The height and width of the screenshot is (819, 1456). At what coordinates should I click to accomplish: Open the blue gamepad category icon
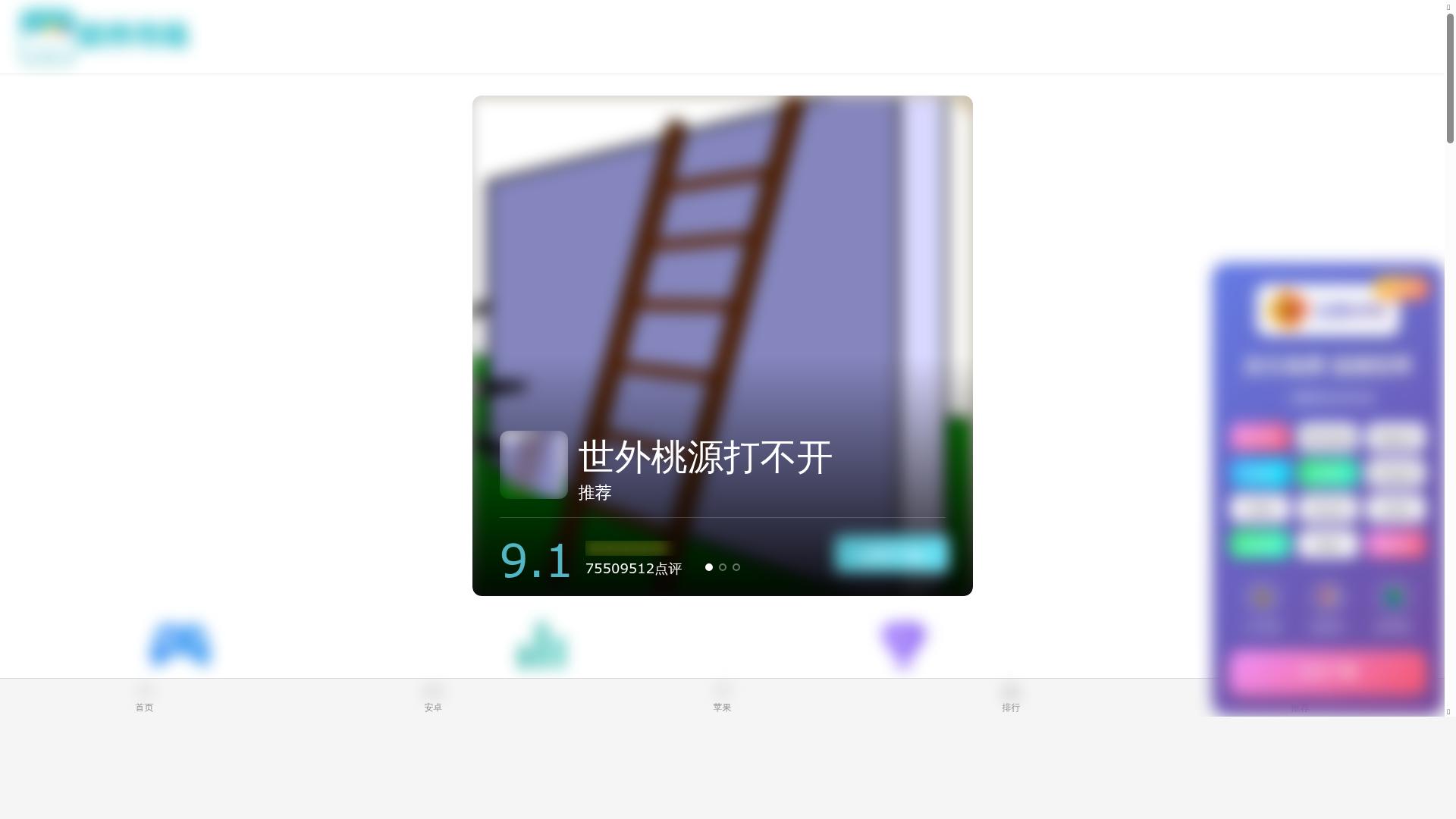(180, 645)
